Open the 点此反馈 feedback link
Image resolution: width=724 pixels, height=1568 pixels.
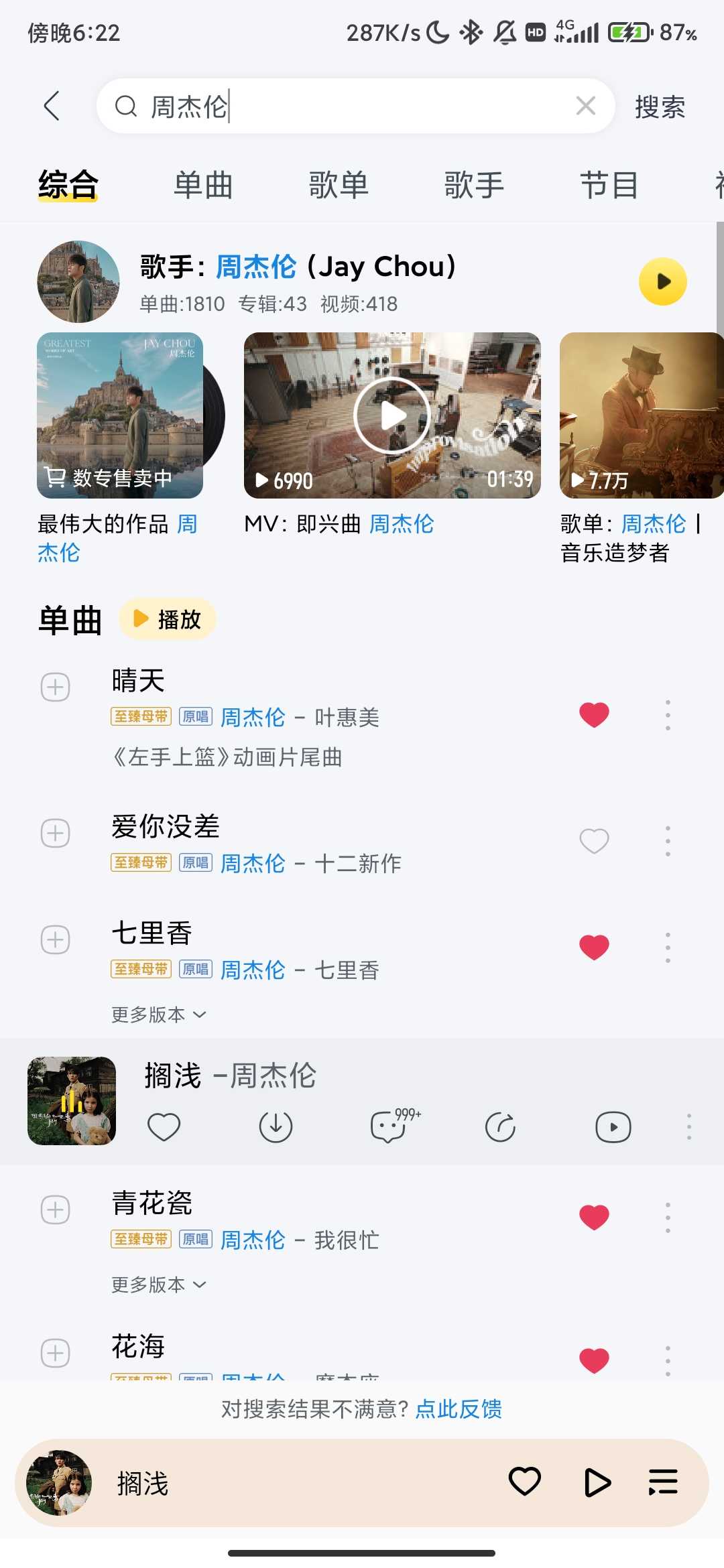459,1409
